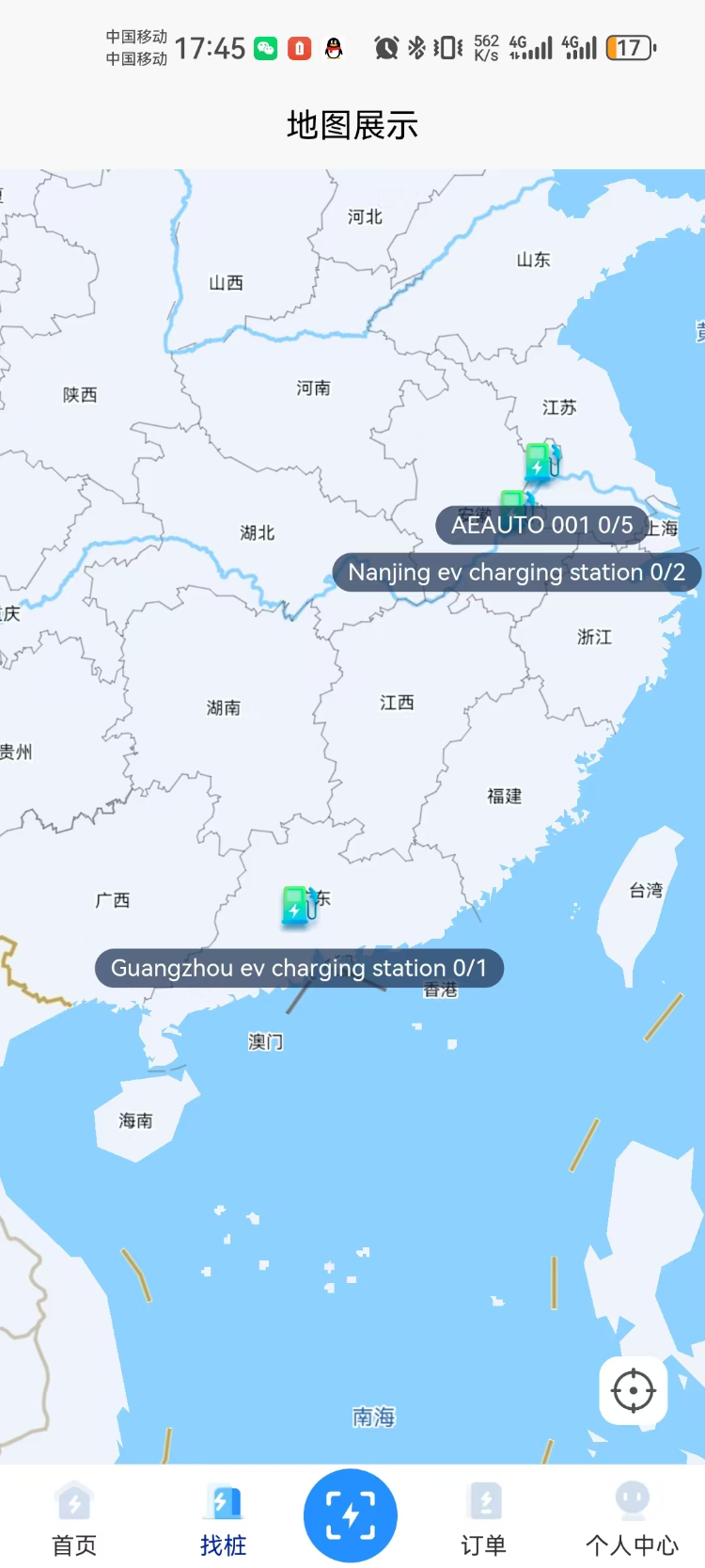Image resolution: width=705 pixels, height=1568 pixels.
Task: Tap the QQ penguin icon in status bar
Action: point(333,47)
